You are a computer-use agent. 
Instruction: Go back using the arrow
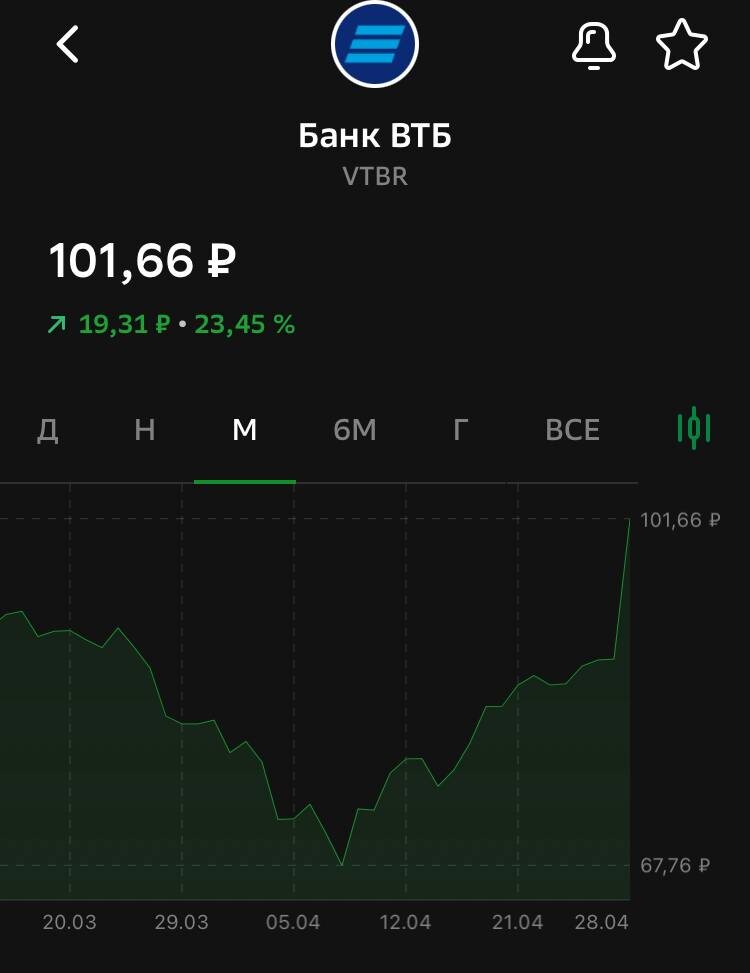point(67,45)
